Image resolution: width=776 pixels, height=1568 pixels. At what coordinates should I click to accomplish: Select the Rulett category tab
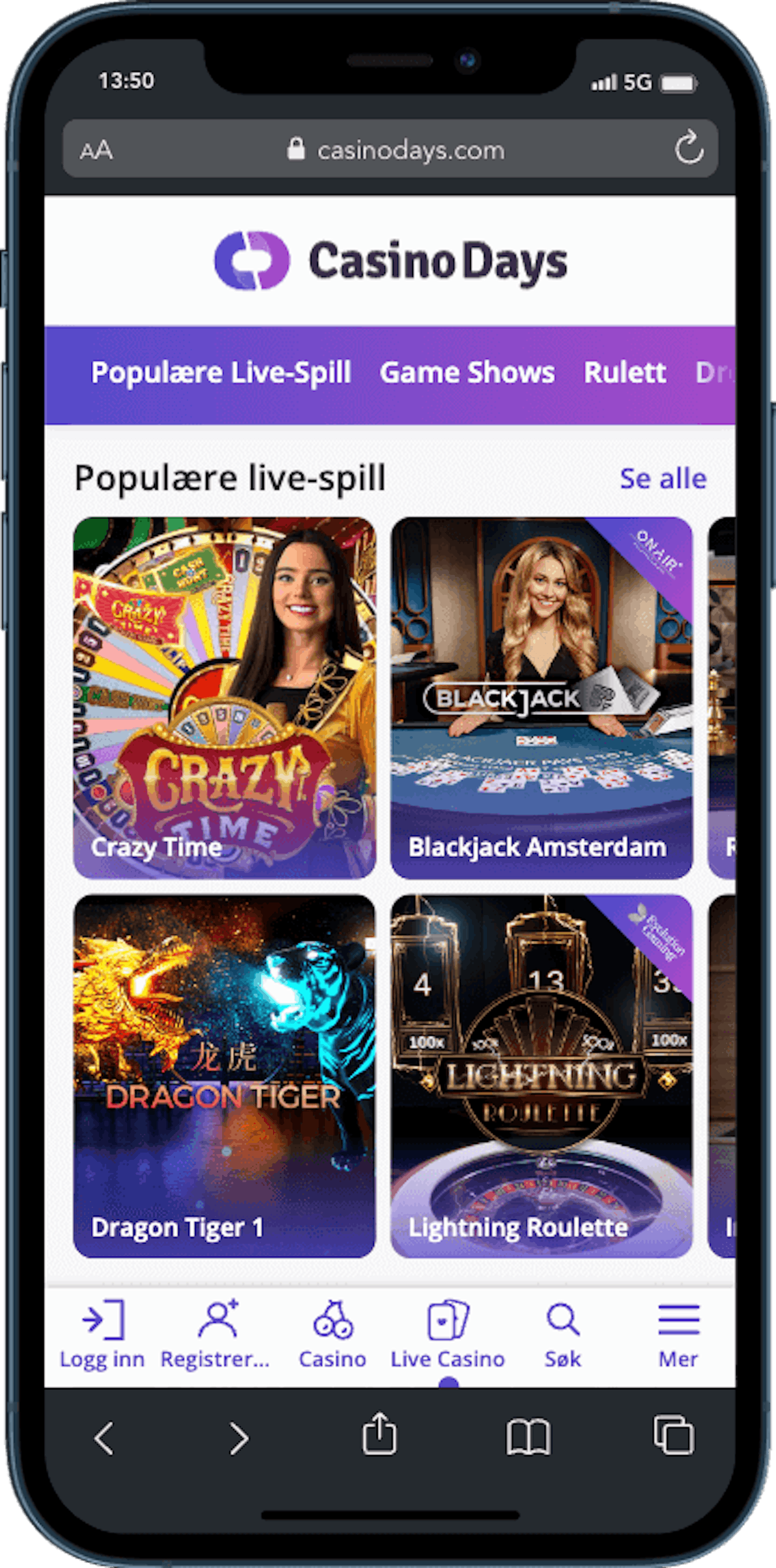tap(624, 373)
